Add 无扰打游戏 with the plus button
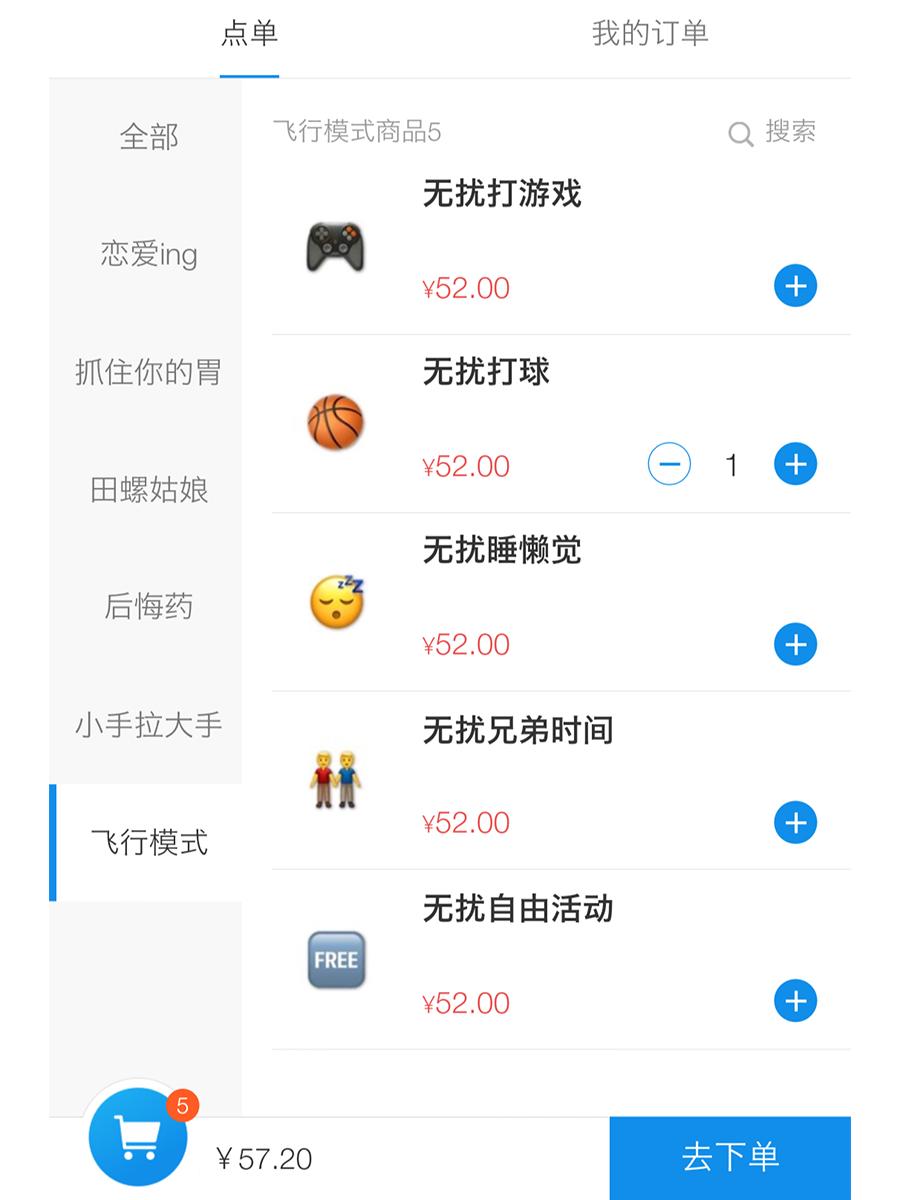The image size is (900, 1200). 795,285
